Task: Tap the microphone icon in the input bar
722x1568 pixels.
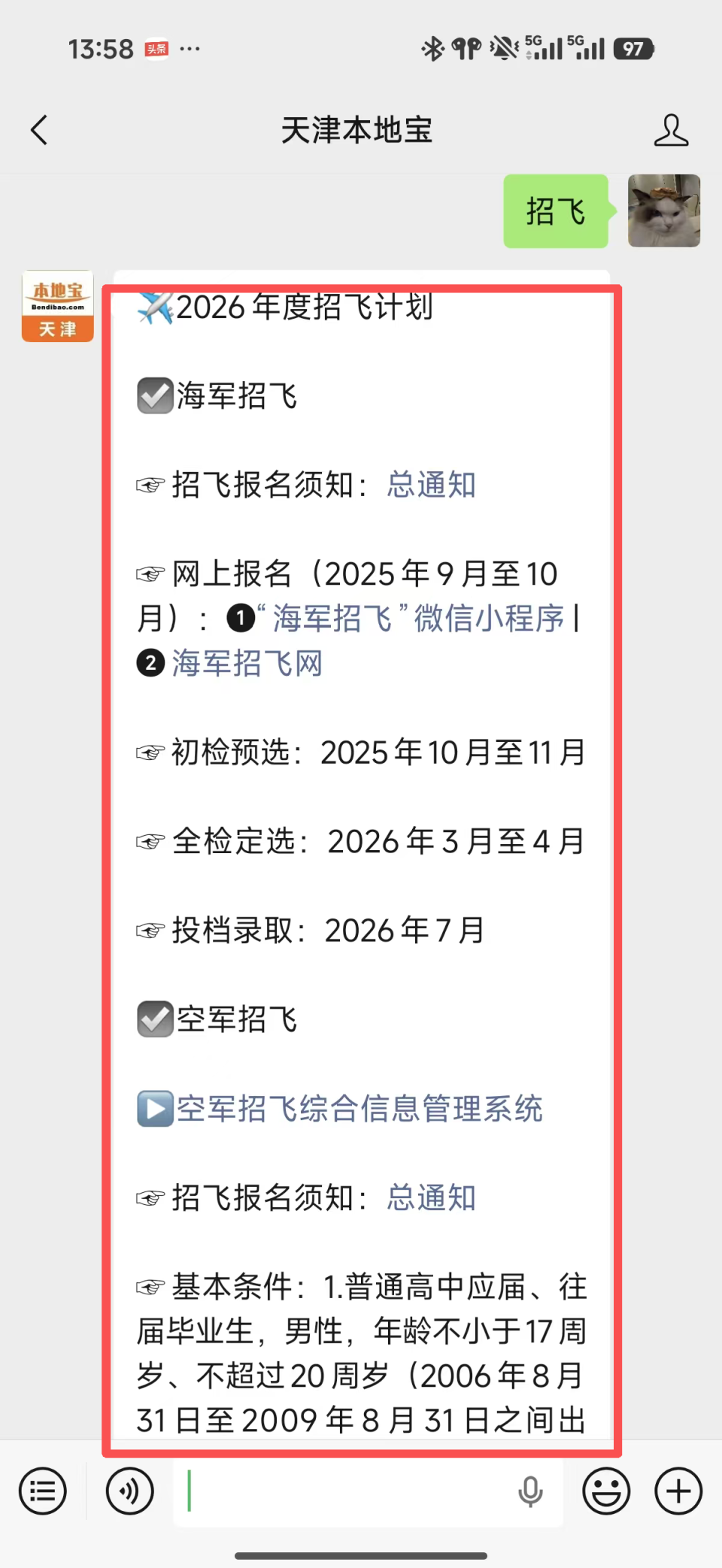Action: click(x=531, y=1492)
